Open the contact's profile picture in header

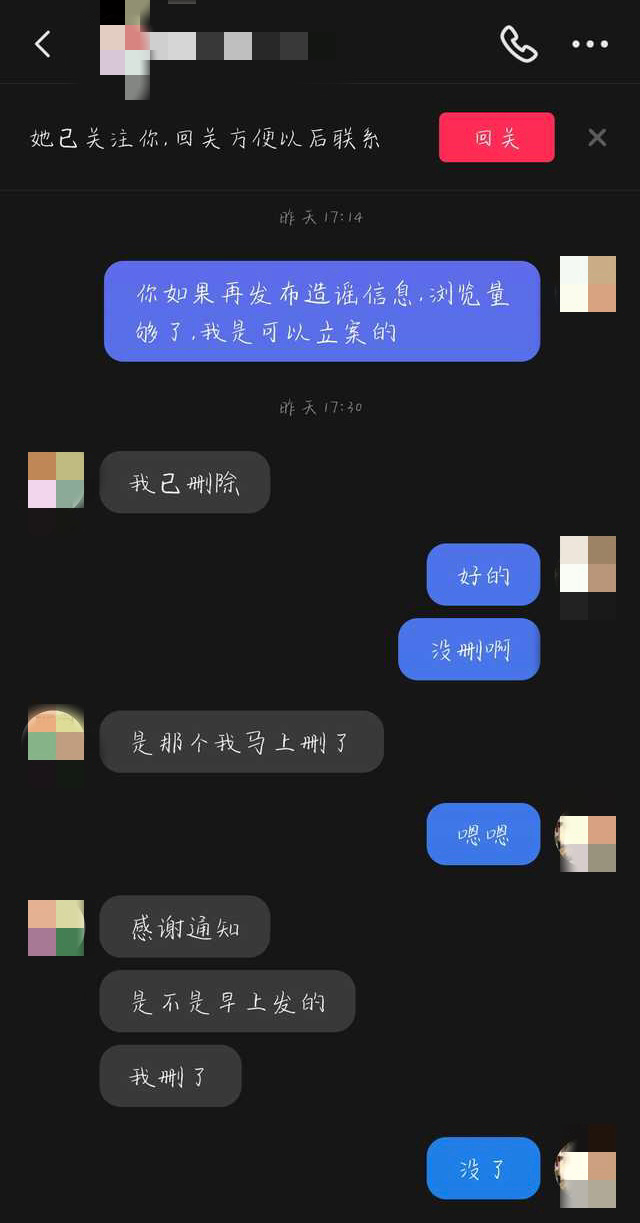pos(125,48)
